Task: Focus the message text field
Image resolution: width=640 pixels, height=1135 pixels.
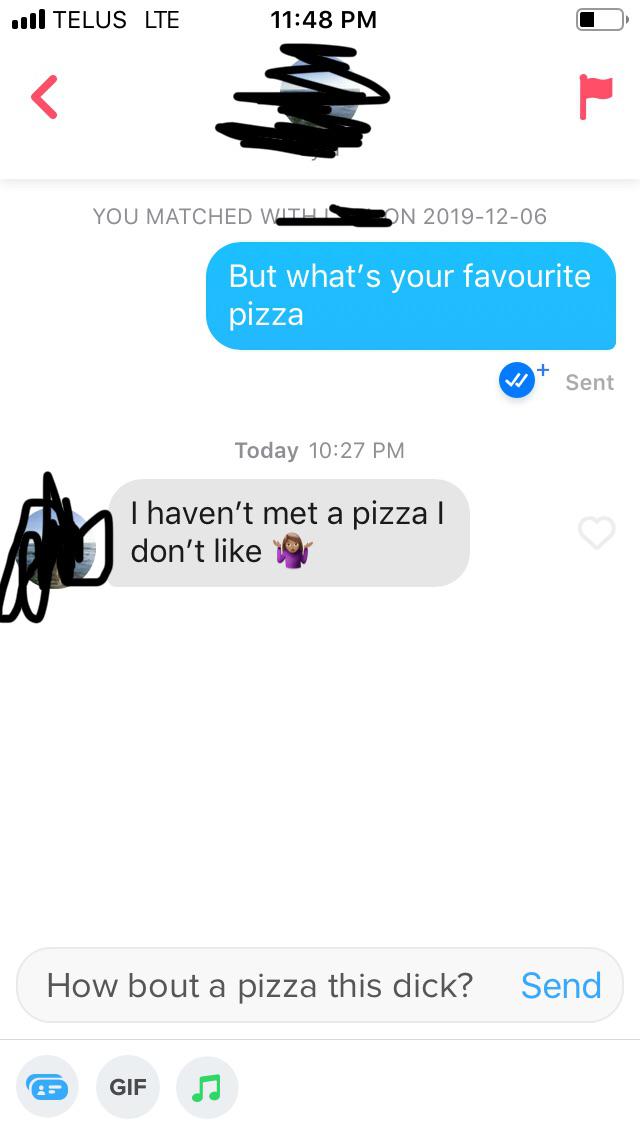Action: (260, 985)
